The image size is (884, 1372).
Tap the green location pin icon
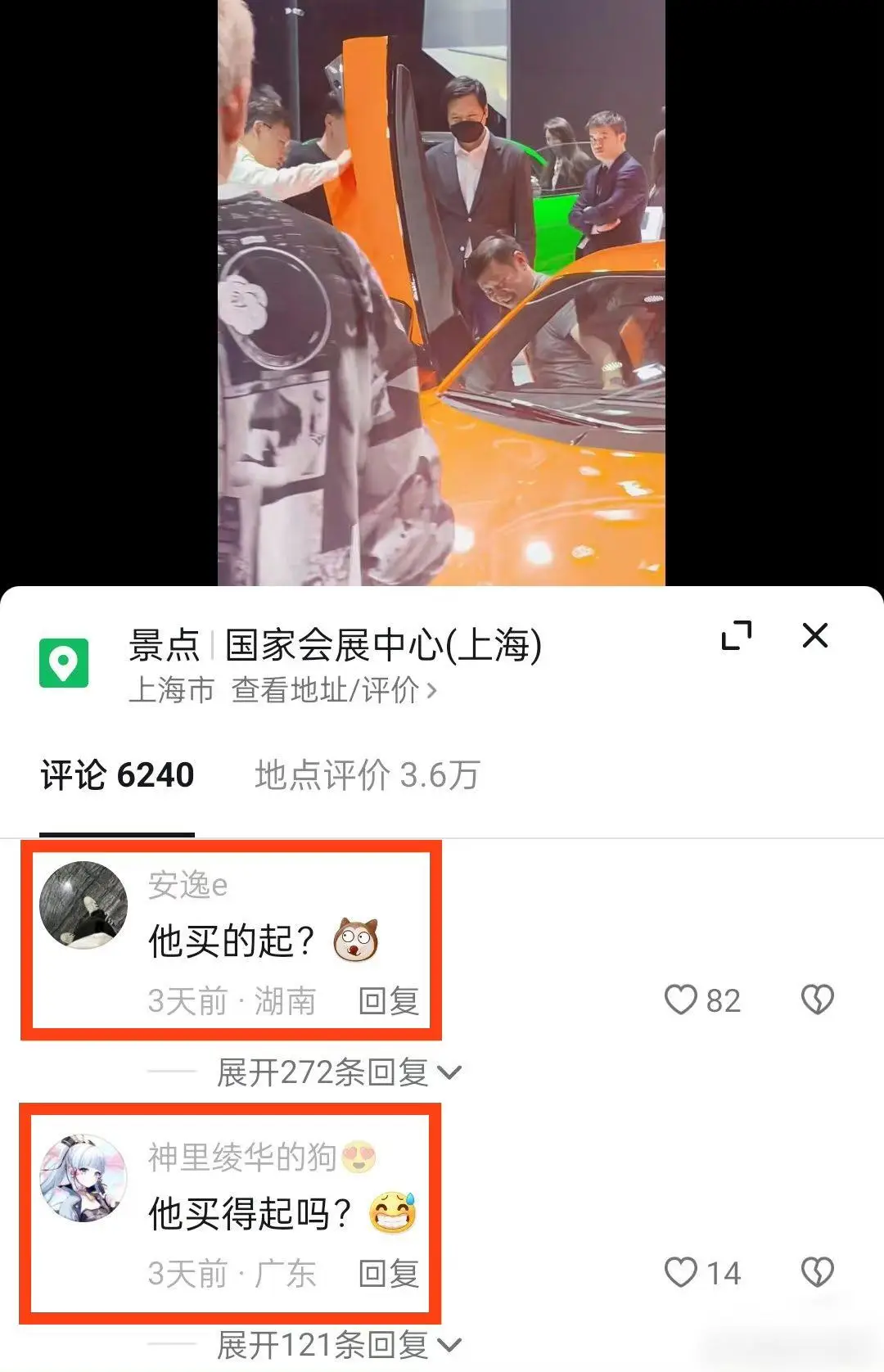click(x=64, y=662)
